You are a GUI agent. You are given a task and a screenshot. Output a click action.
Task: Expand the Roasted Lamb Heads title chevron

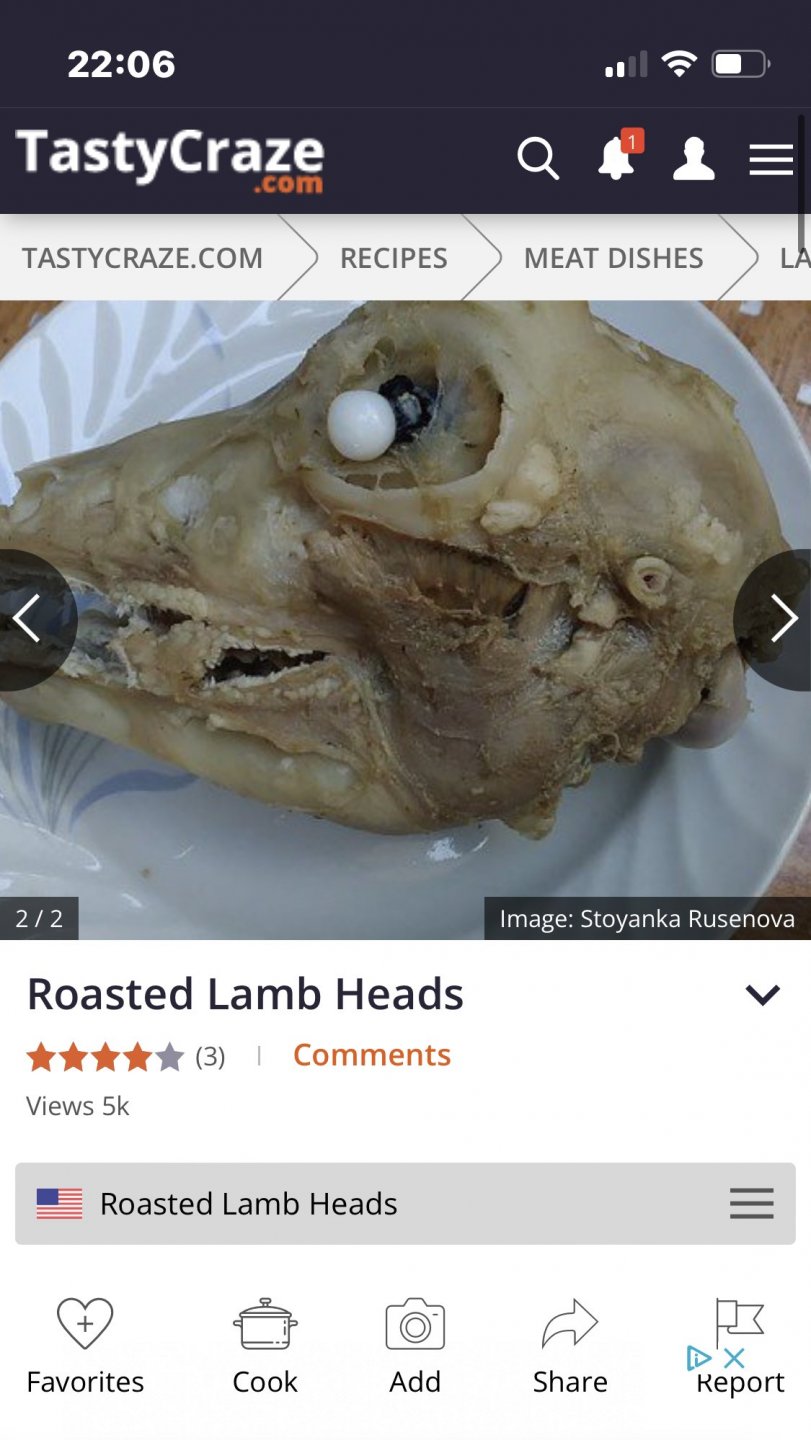tap(762, 994)
